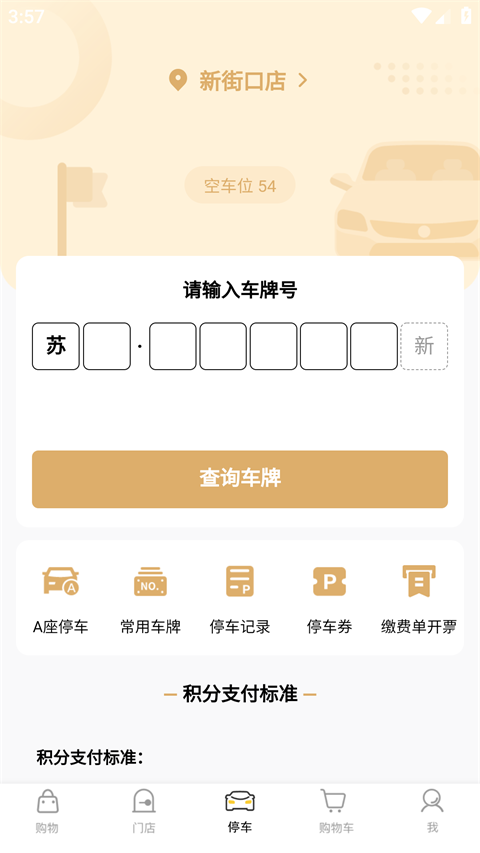Open the 我 profile tab
The height and width of the screenshot is (853, 480).
(x=432, y=811)
